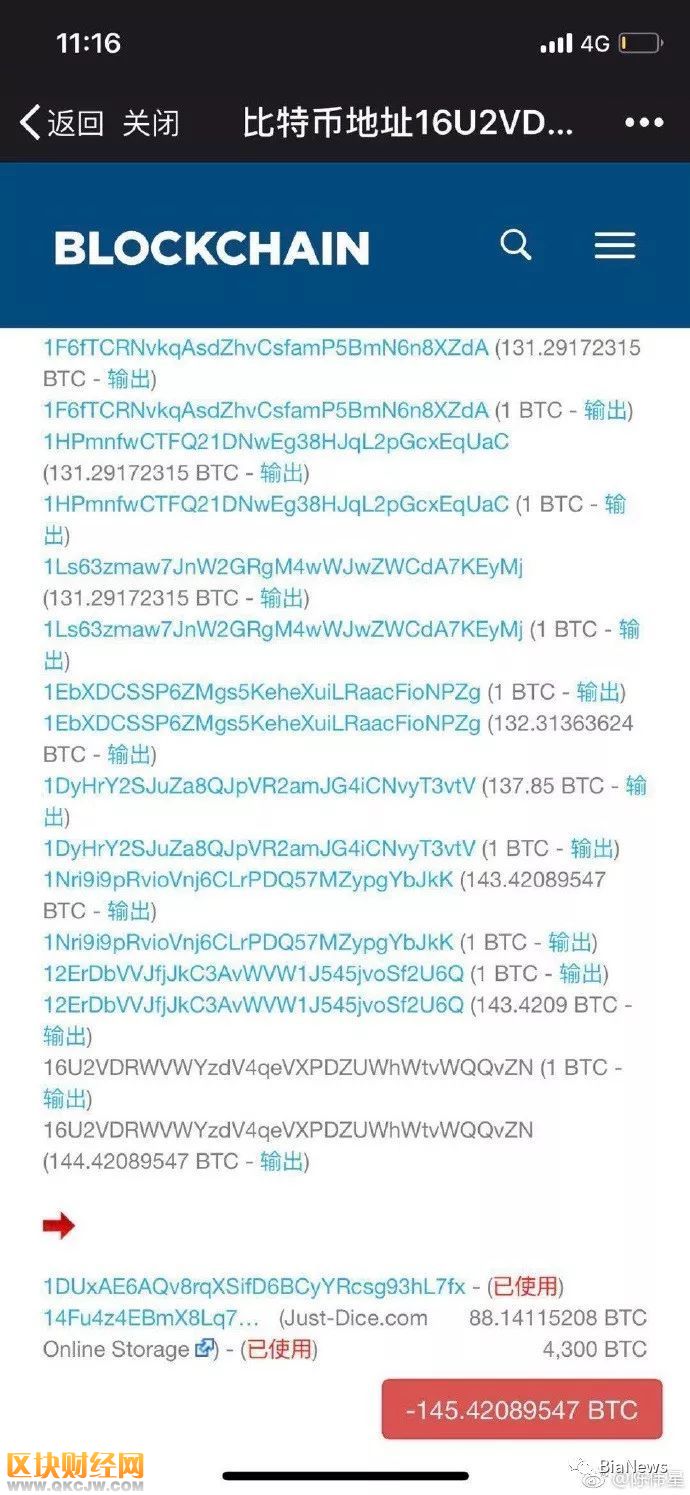Close the web page with 关闭

[x=151, y=123]
